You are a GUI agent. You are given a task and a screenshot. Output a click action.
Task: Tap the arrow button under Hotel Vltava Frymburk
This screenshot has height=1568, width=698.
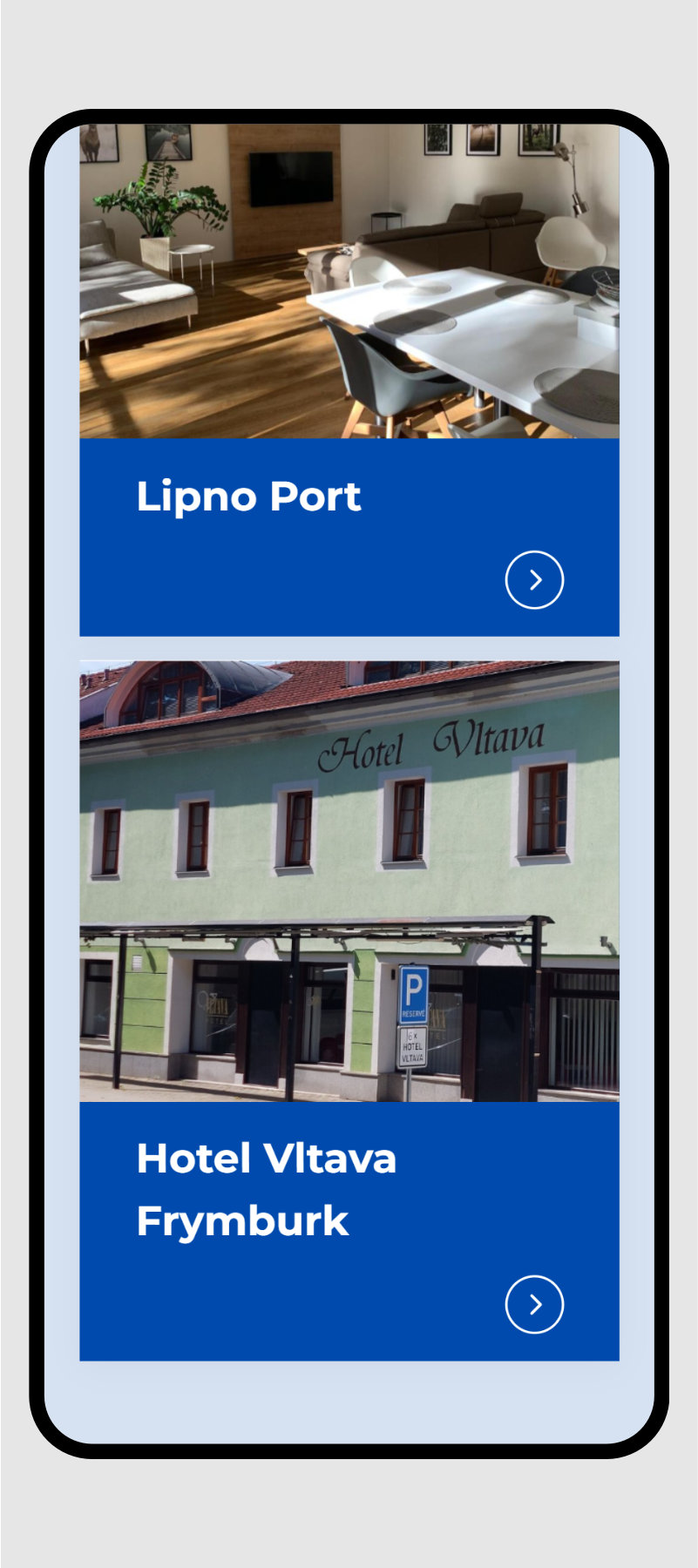534,1304
